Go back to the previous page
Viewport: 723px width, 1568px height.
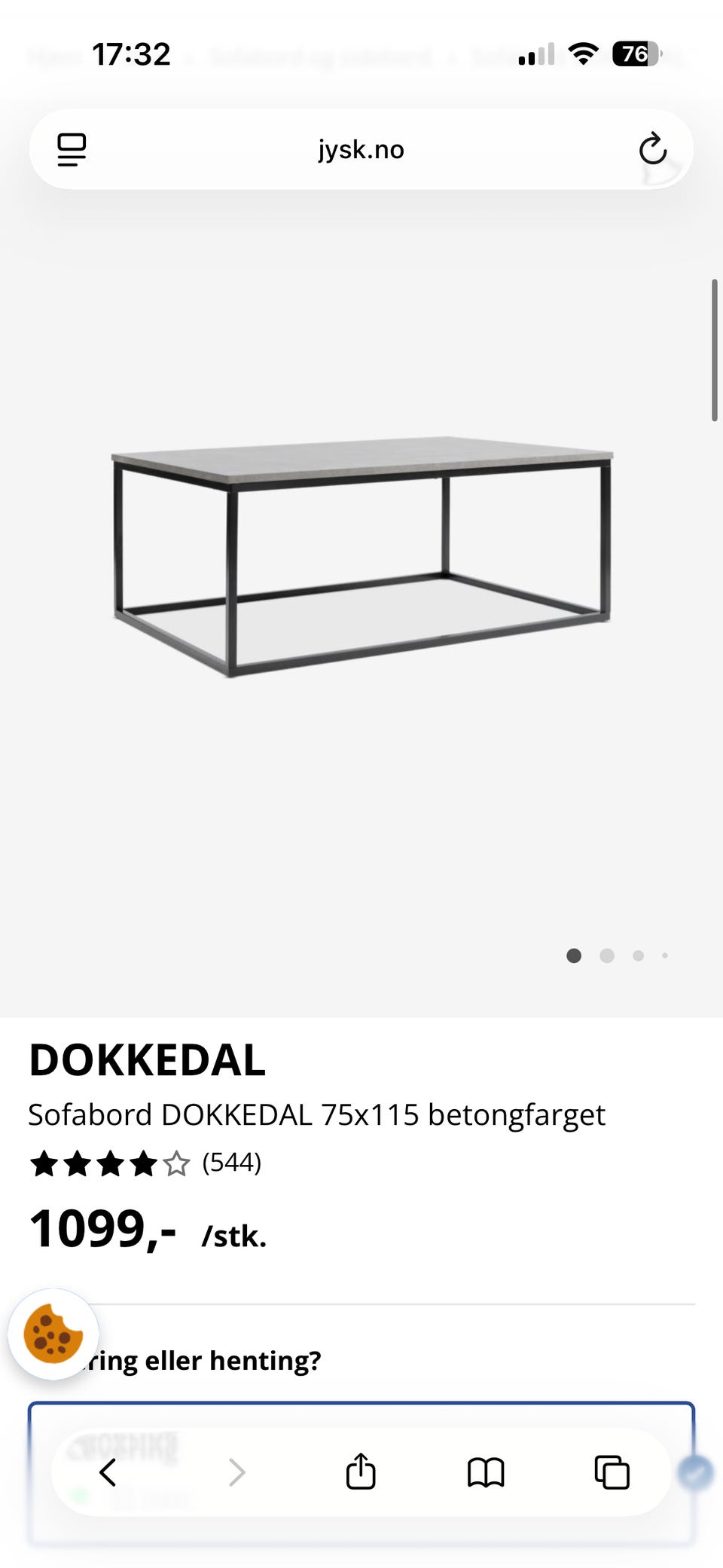[x=108, y=1472]
